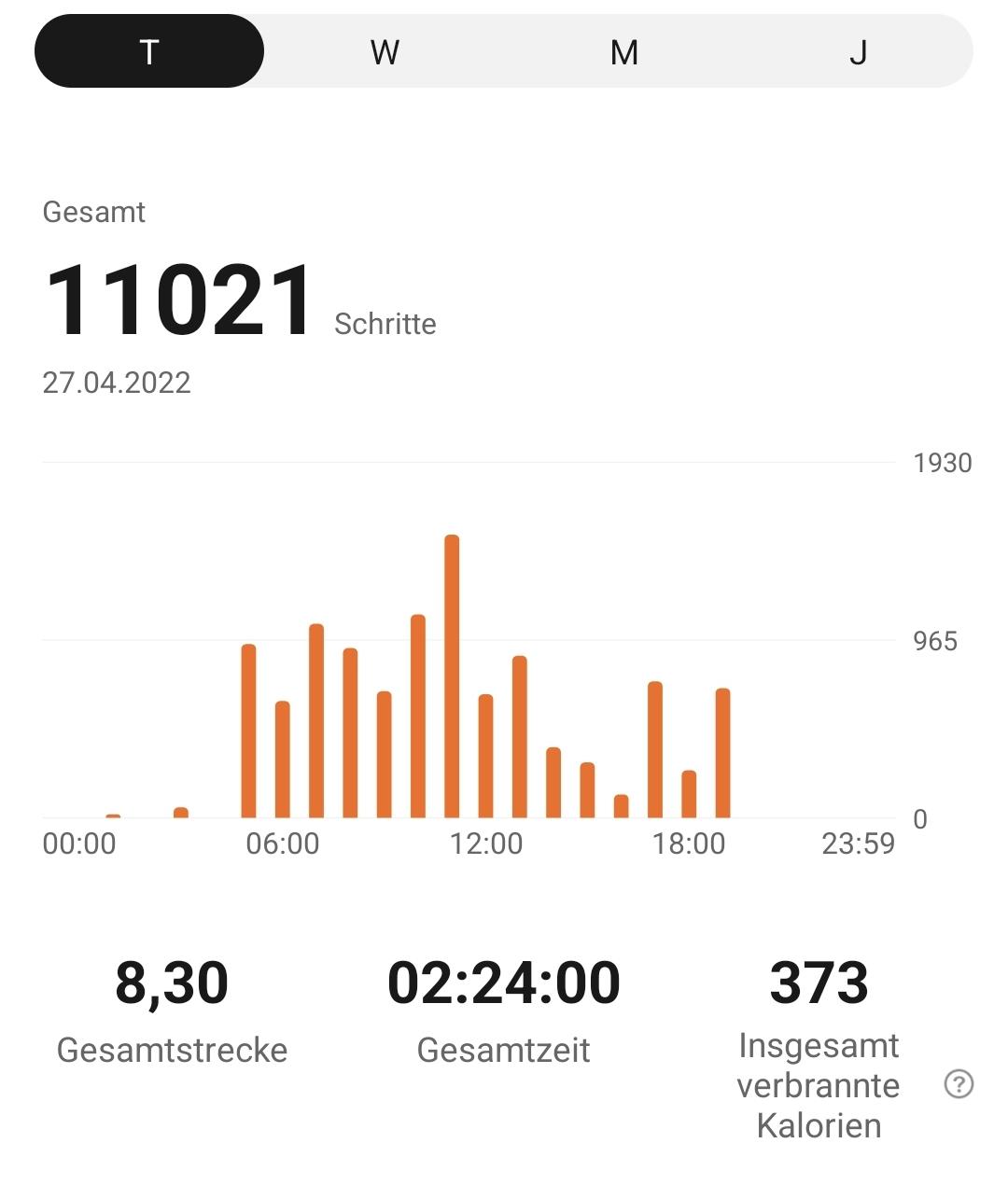Switch to the W weekly tab

(x=385, y=51)
